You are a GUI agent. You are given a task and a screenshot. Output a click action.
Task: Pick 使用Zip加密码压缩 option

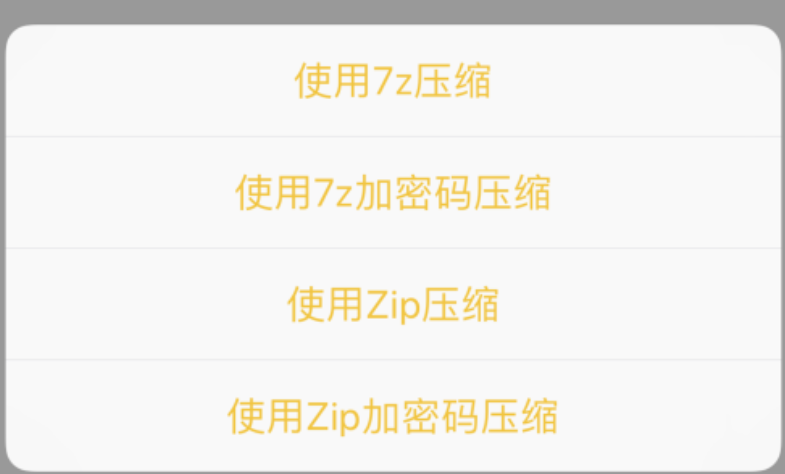(392, 415)
